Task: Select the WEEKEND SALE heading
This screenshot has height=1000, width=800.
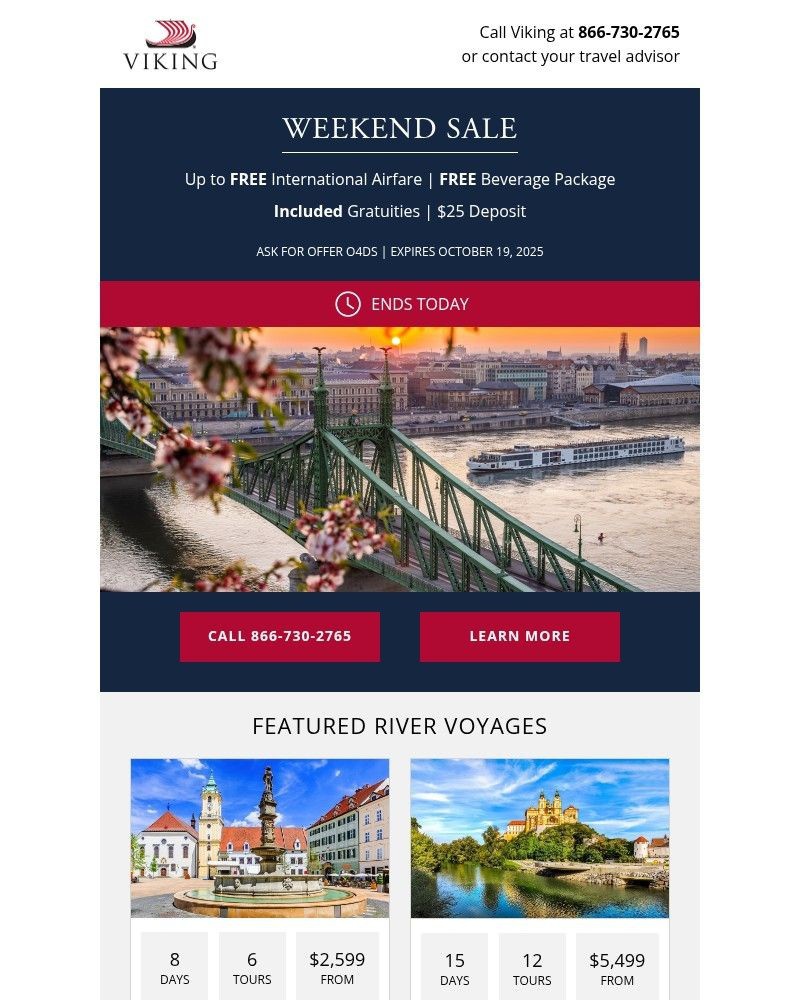Action: [x=400, y=128]
